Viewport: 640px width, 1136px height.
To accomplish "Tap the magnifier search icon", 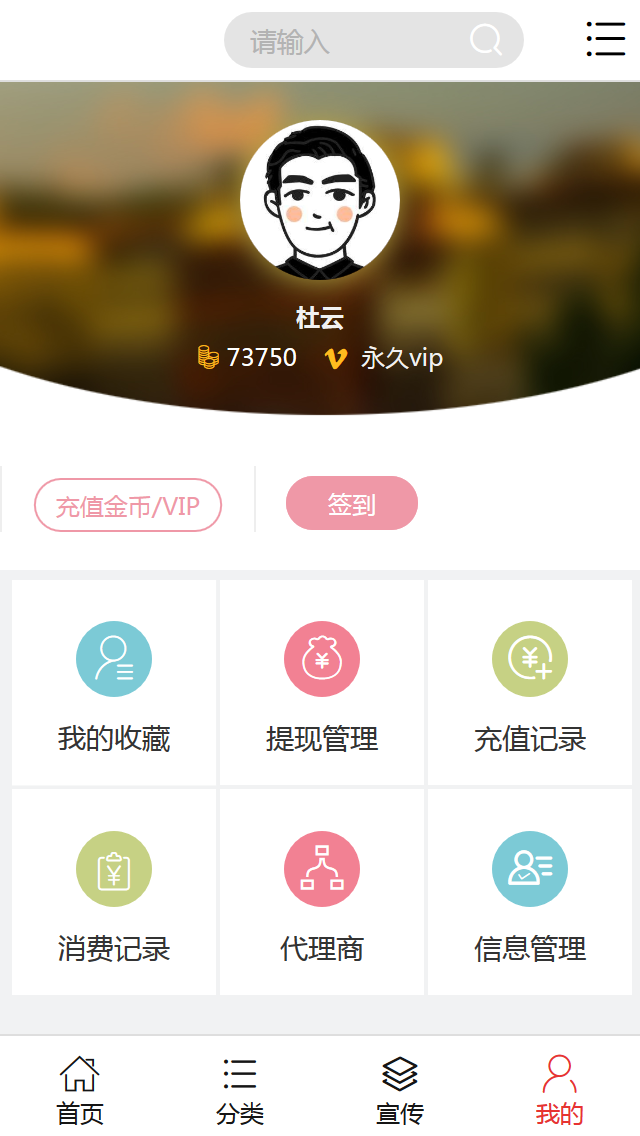I will [x=486, y=40].
